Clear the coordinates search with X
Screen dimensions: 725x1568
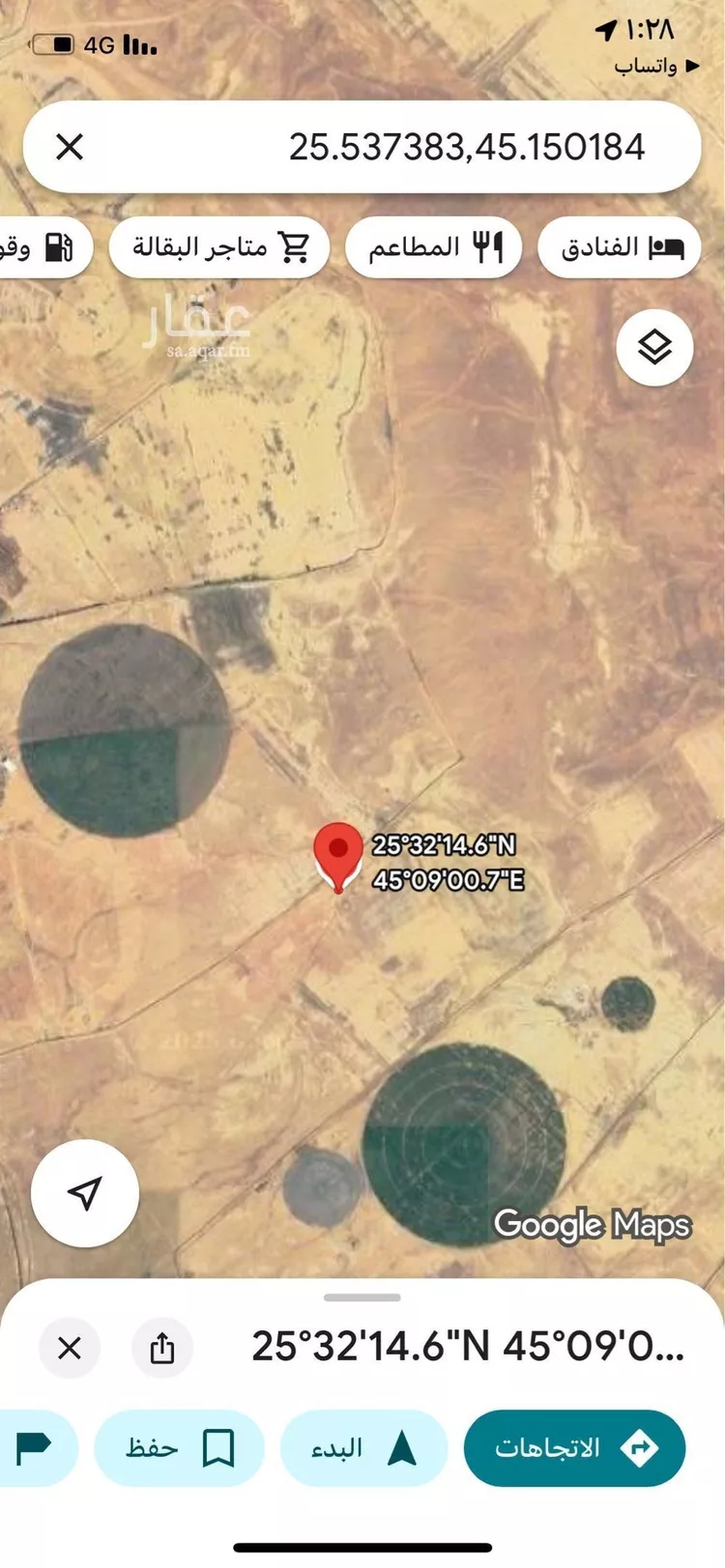[70, 147]
